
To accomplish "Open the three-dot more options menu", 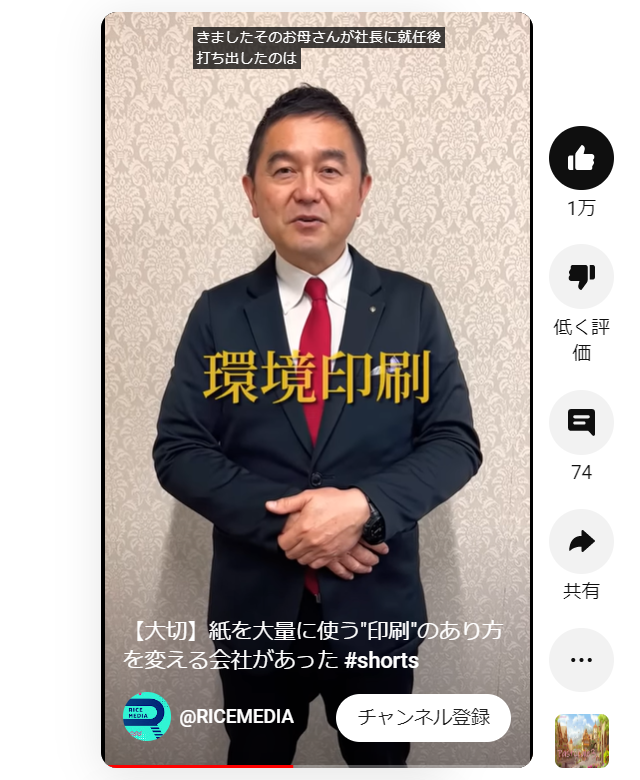I will click(581, 659).
